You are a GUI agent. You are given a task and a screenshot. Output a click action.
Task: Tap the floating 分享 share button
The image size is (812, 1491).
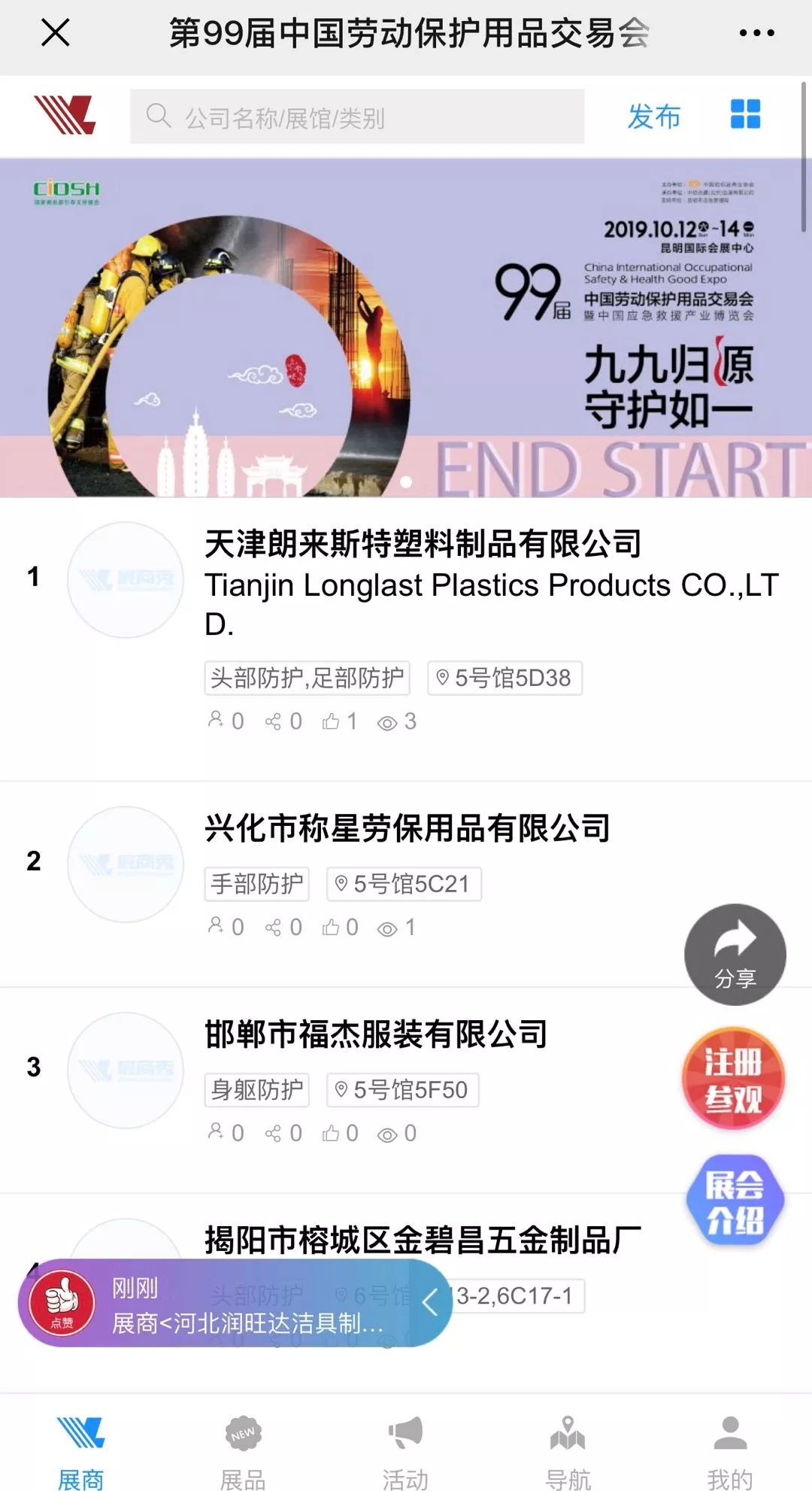735,954
